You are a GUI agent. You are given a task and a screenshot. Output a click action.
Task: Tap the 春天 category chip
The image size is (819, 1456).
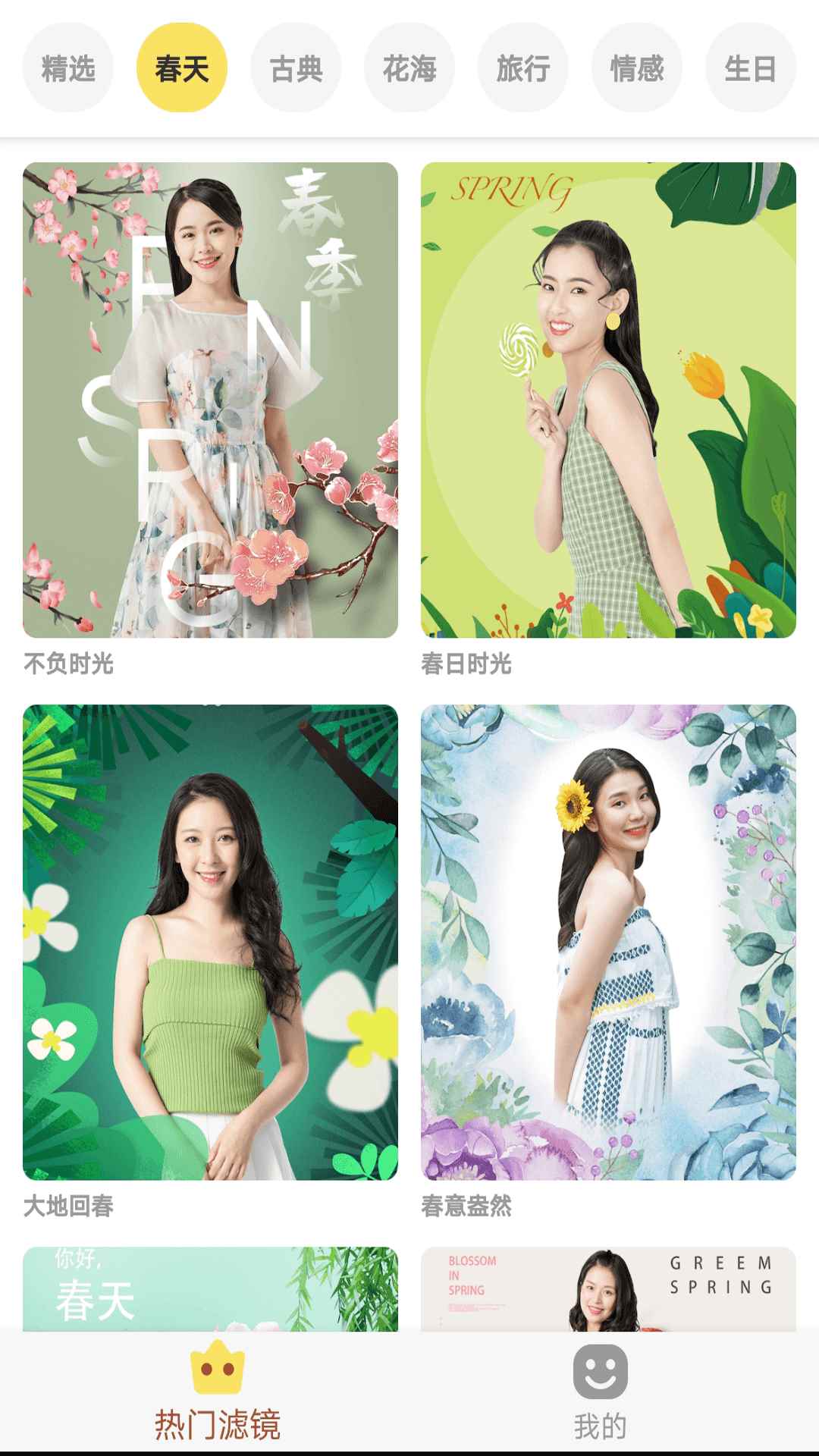tap(182, 68)
